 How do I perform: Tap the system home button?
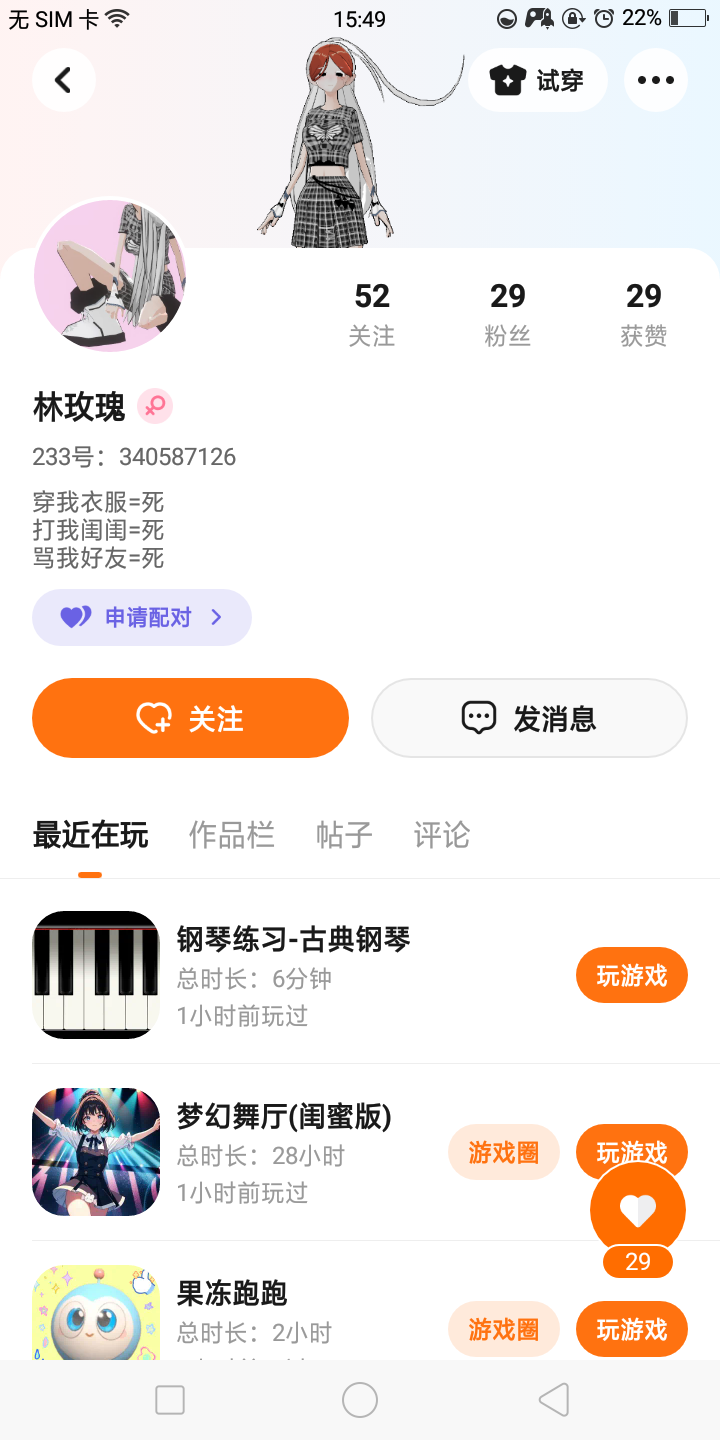pos(360,1400)
